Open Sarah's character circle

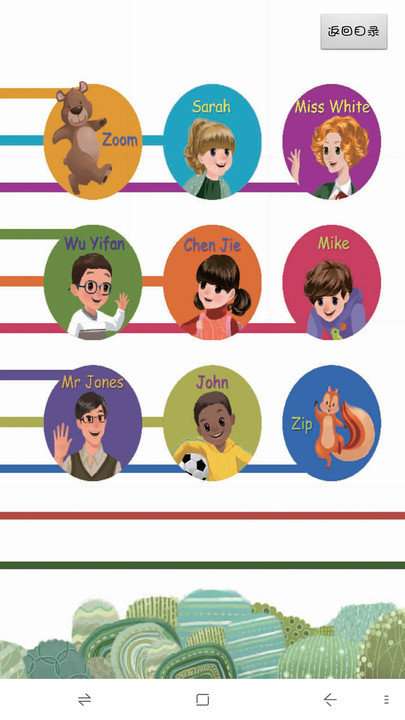click(x=213, y=141)
